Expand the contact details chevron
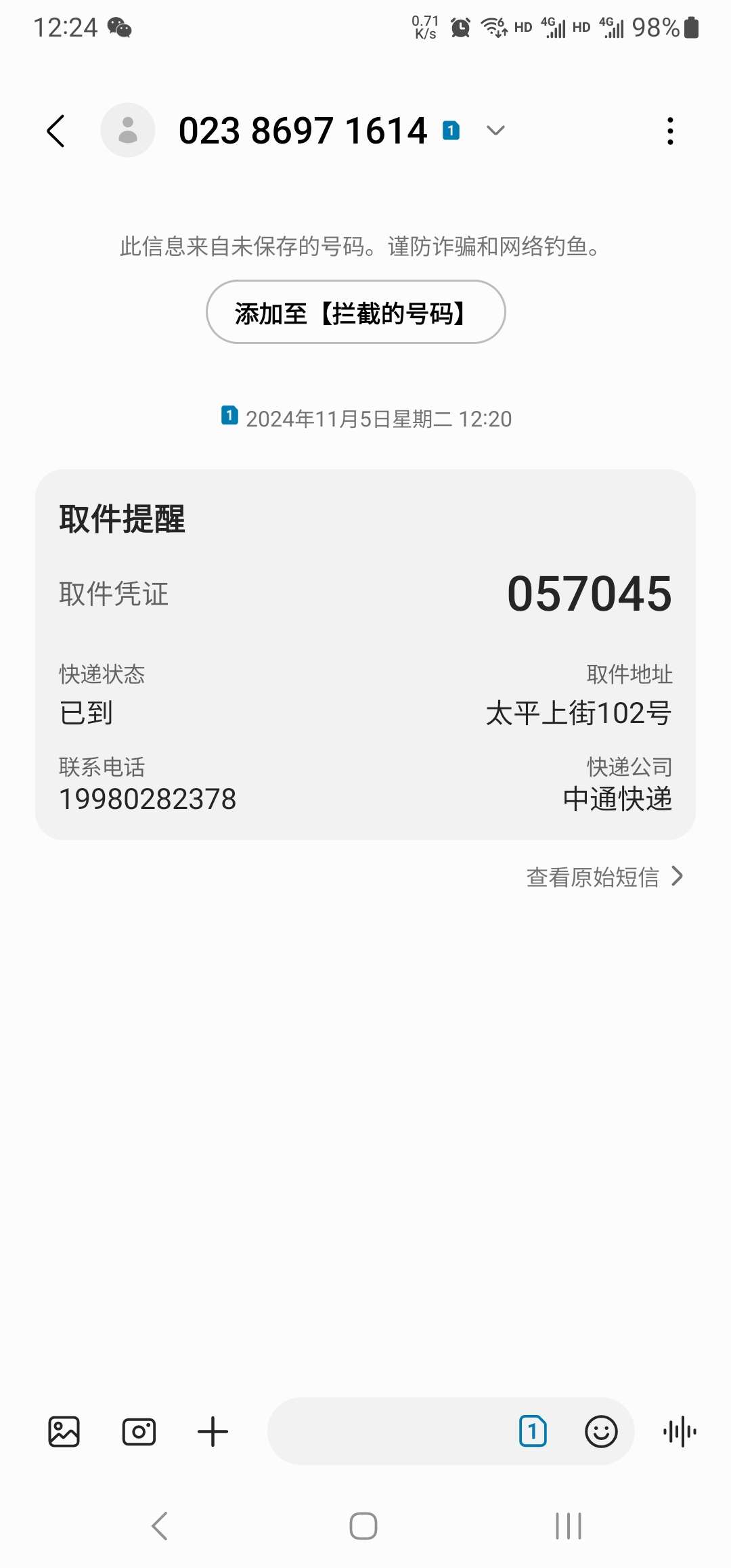Screen dimensions: 731x1568 point(495,131)
